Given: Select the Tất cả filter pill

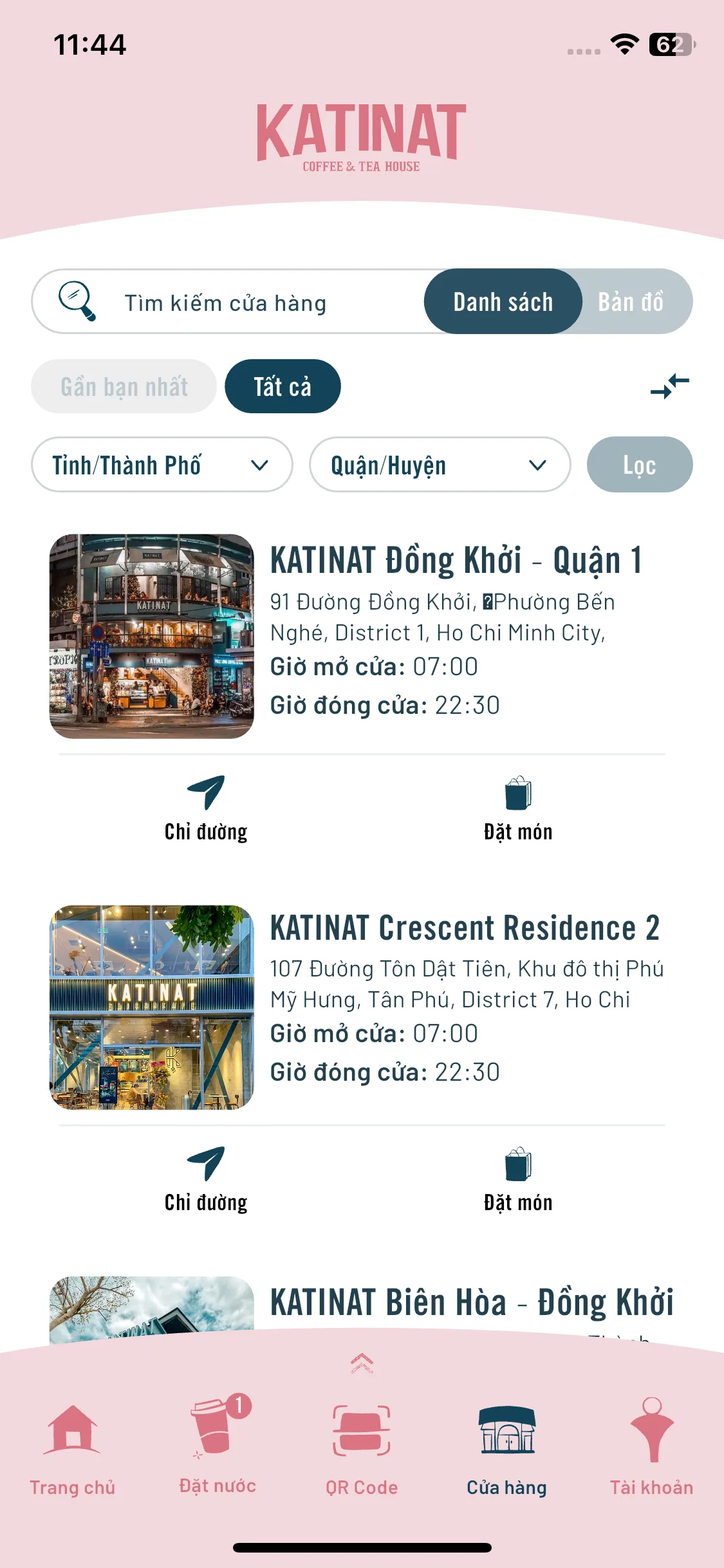Looking at the screenshot, I should click(x=282, y=386).
